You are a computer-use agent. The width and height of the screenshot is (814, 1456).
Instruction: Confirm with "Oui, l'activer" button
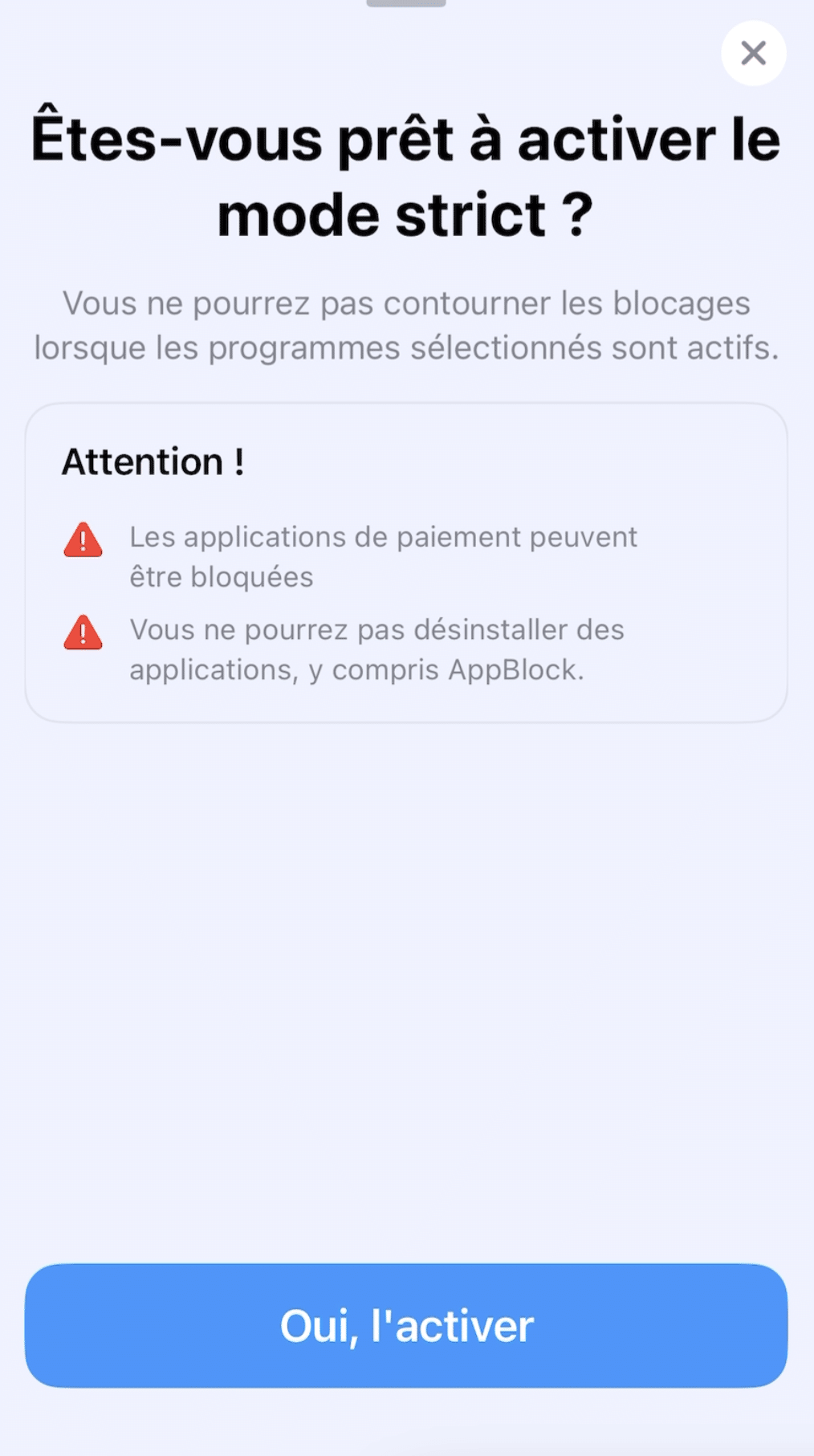(406, 1325)
